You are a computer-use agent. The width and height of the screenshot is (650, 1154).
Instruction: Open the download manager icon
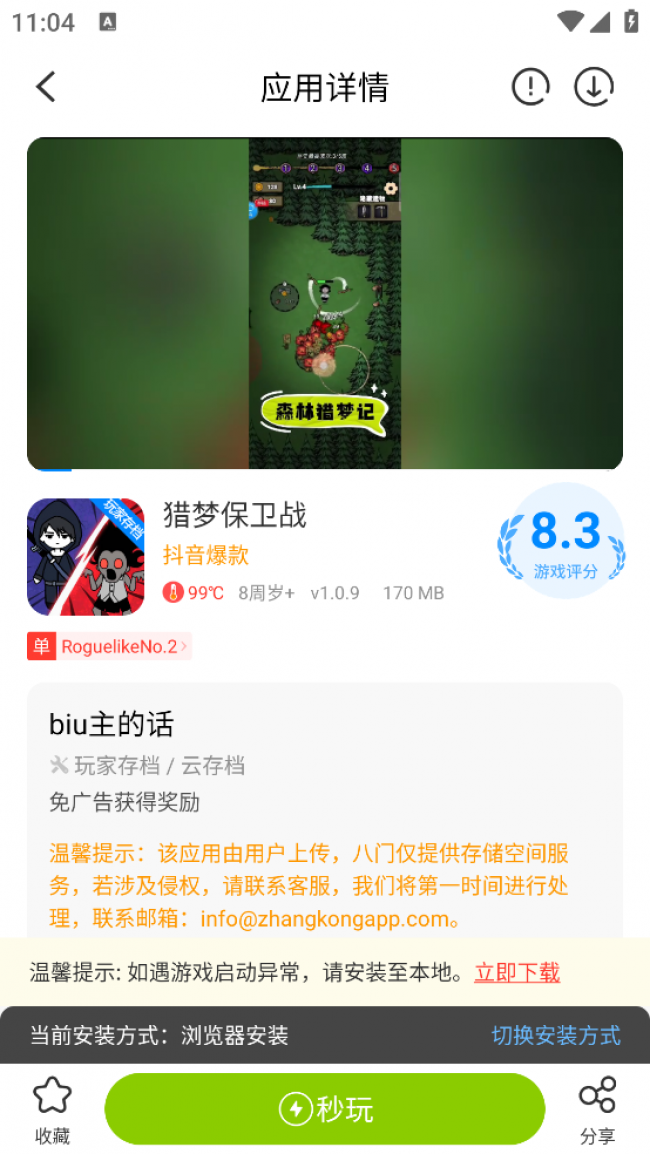point(593,87)
